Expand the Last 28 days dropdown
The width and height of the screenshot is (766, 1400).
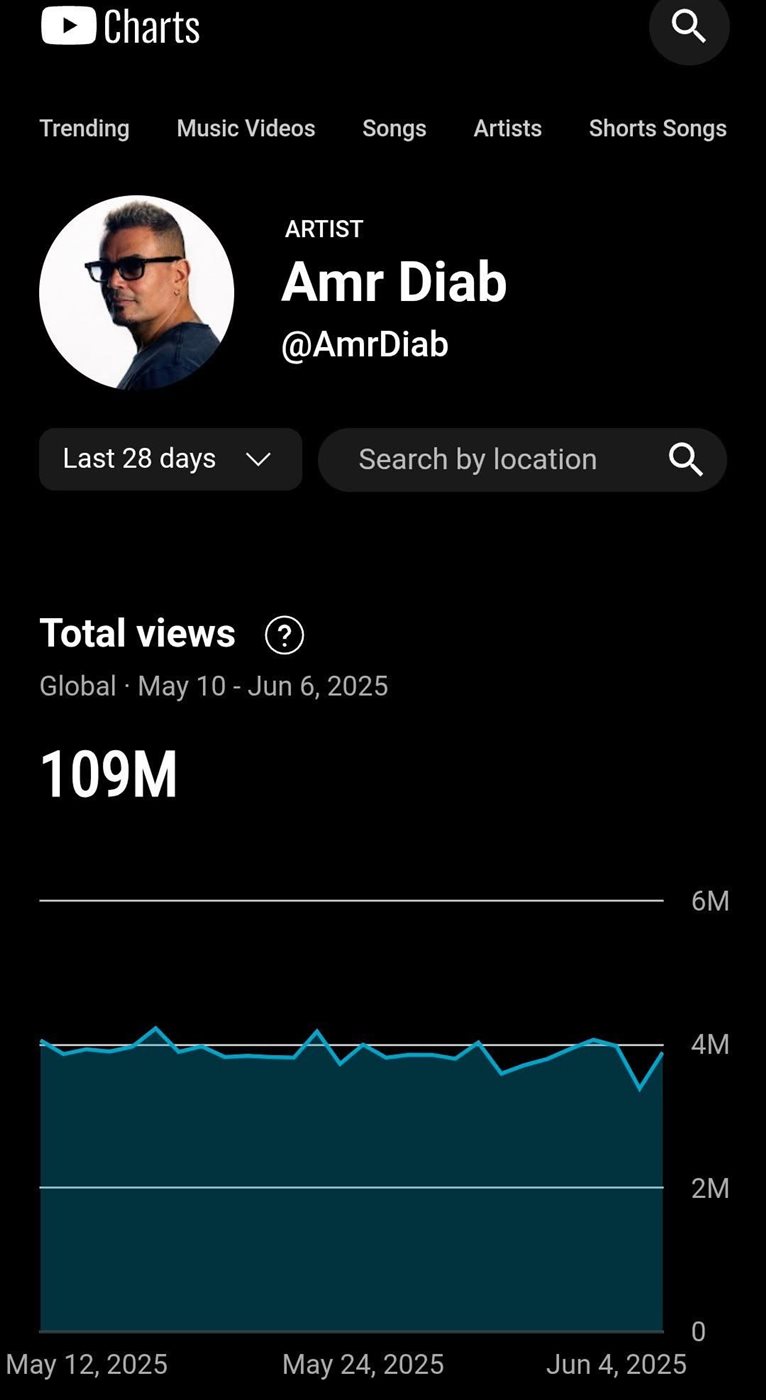pyautogui.click(x=171, y=459)
